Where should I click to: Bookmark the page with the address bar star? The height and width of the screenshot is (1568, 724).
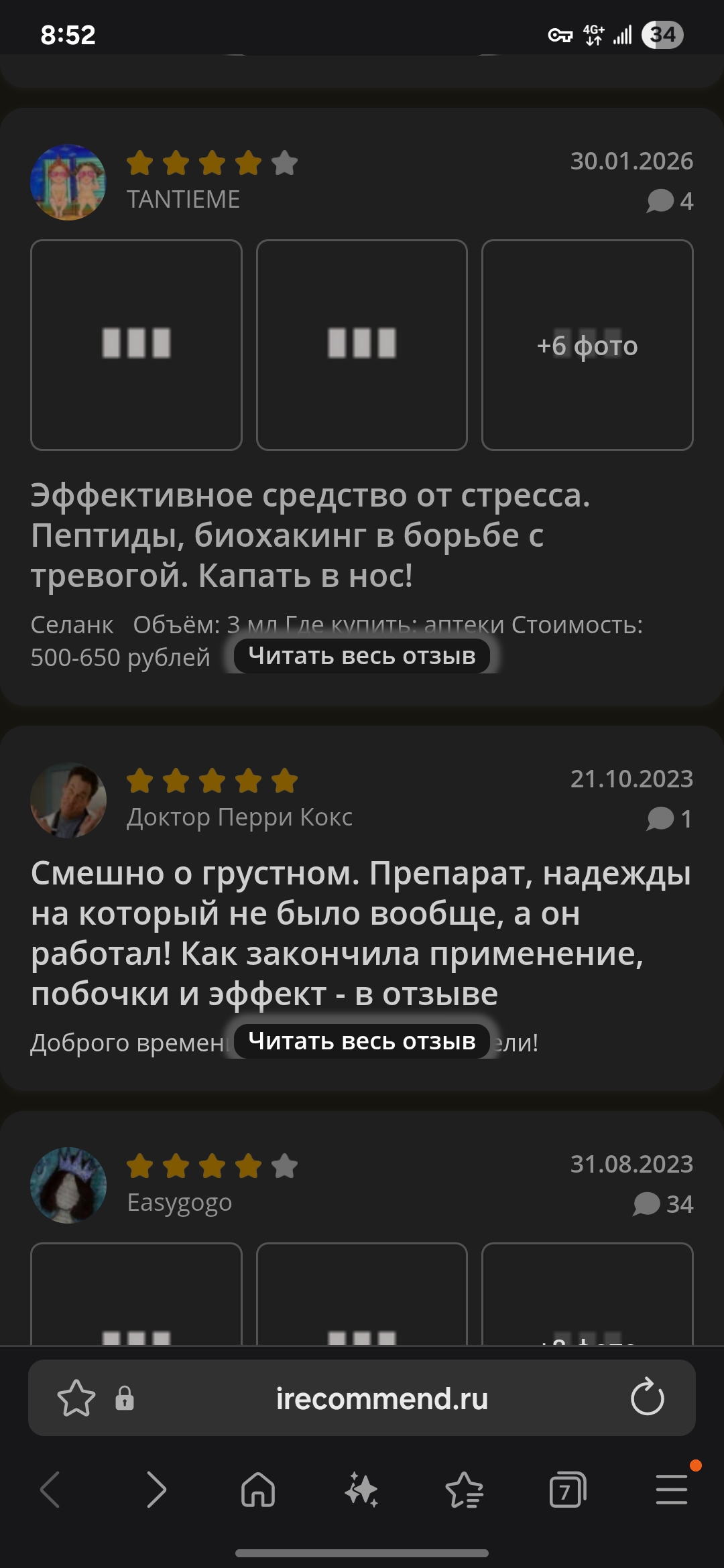point(76,1398)
